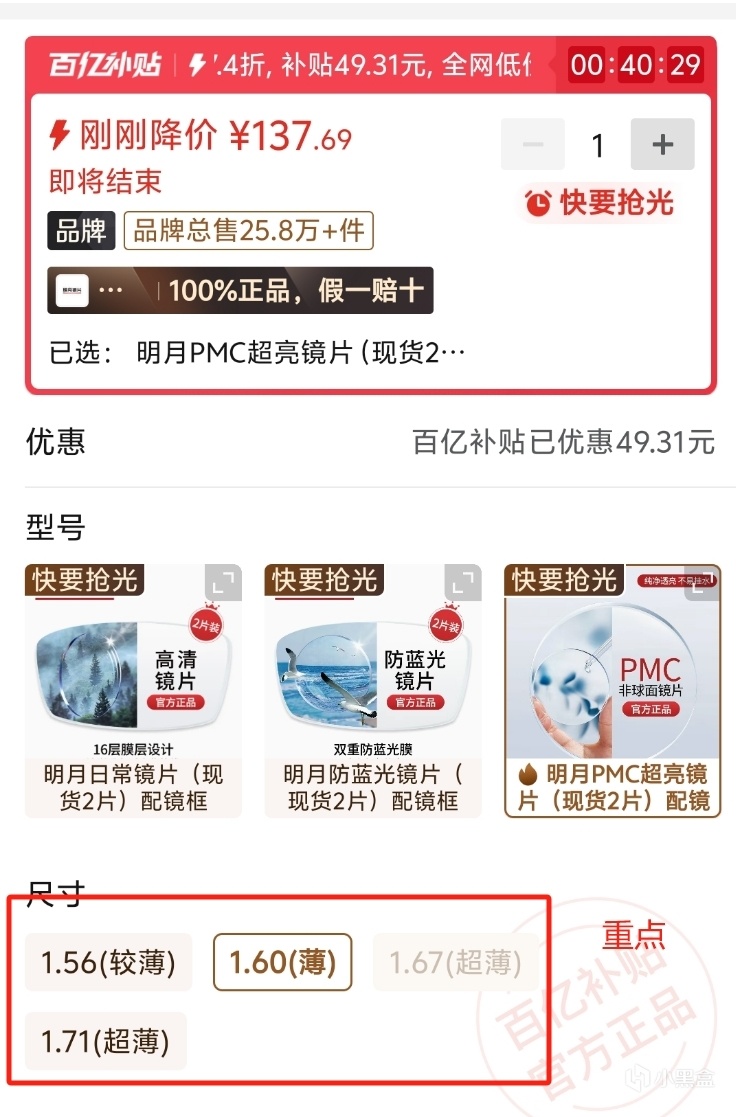This screenshot has width=736, height=1117.
Task: Decrease quantity with the minus button
Action: [532, 145]
